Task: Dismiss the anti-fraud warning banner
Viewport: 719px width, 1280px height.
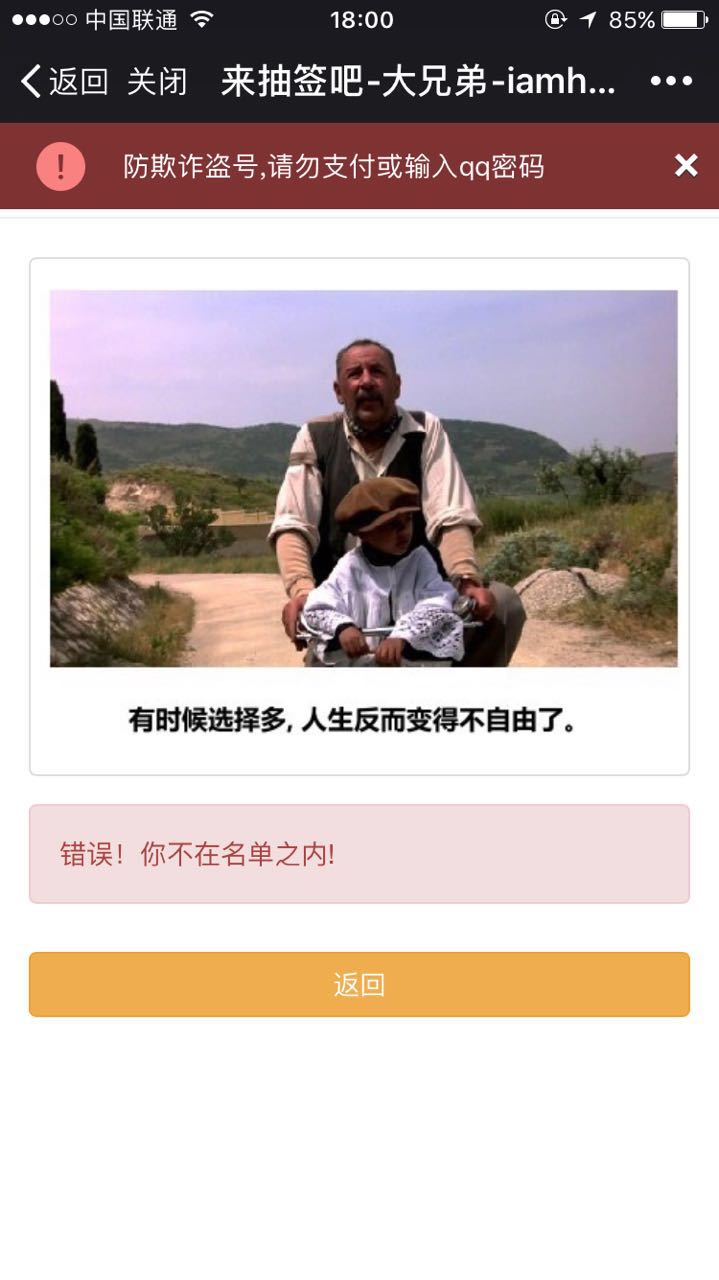Action: pyautogui.click(x=686, y=166)
